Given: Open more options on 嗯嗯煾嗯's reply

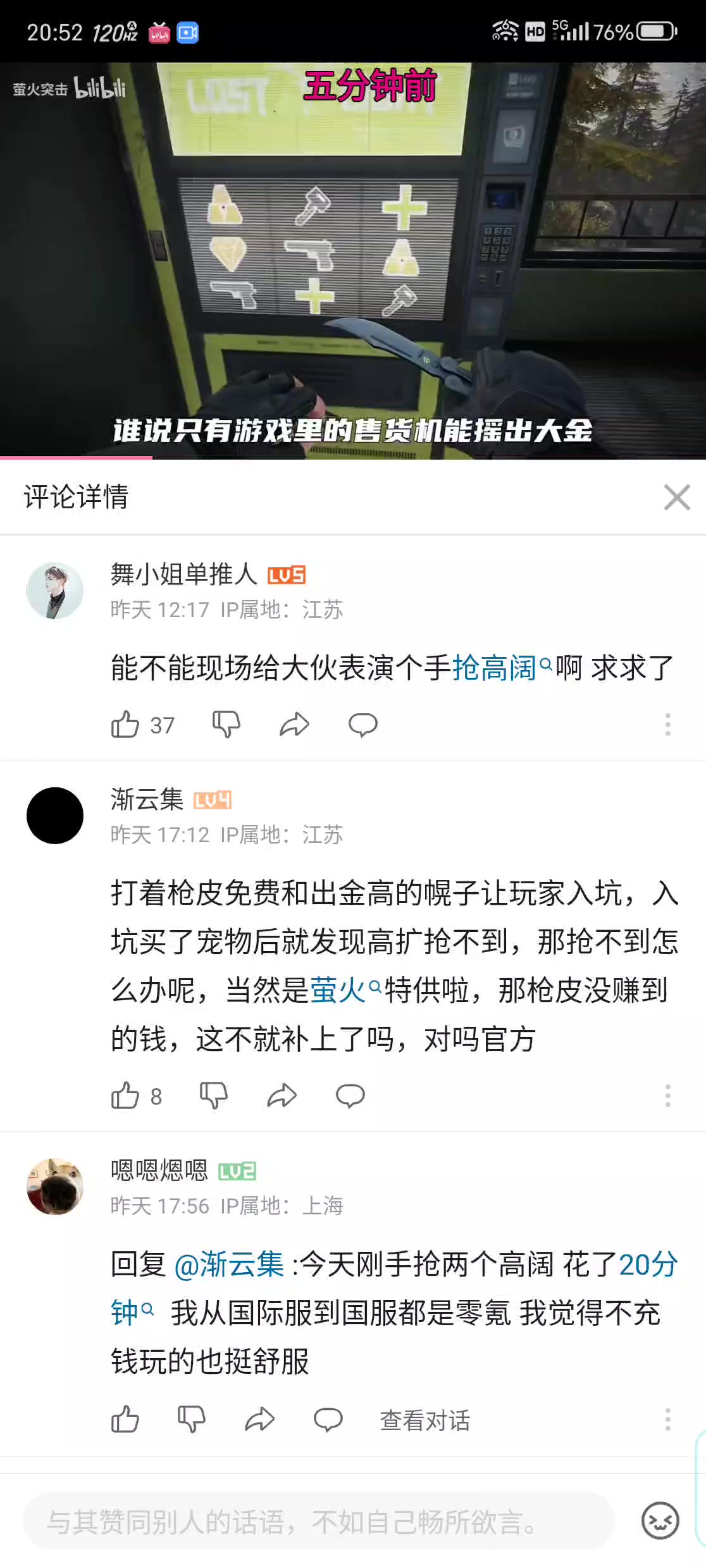Looking at the screenshot, I should pyautogui.click(x=667, y=1420).
